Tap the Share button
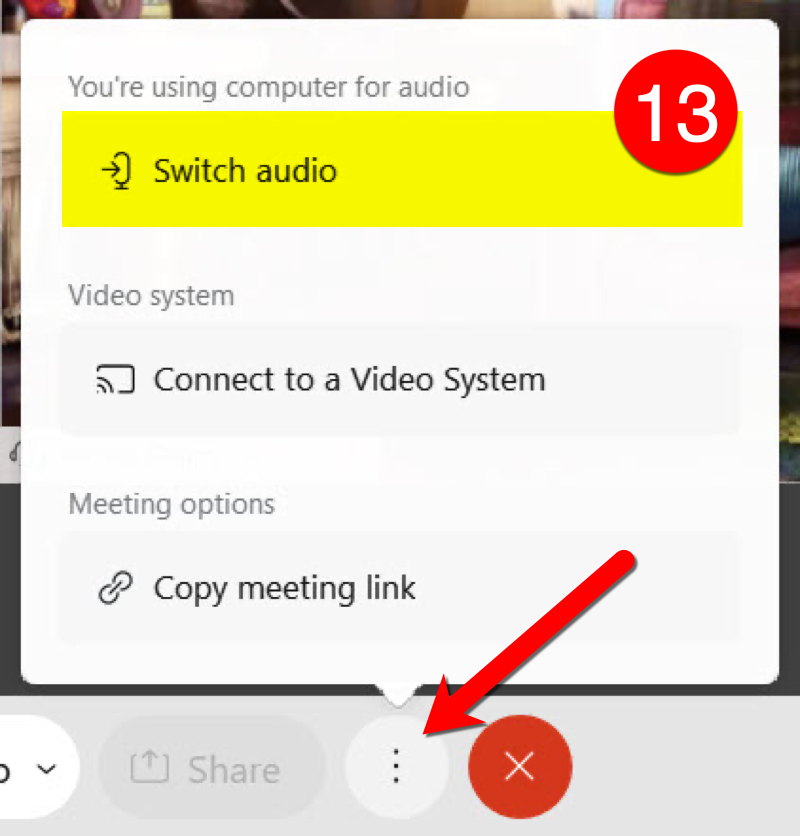Image resolution: width=800 pixels, height=836 pixels. click(211, 768)
